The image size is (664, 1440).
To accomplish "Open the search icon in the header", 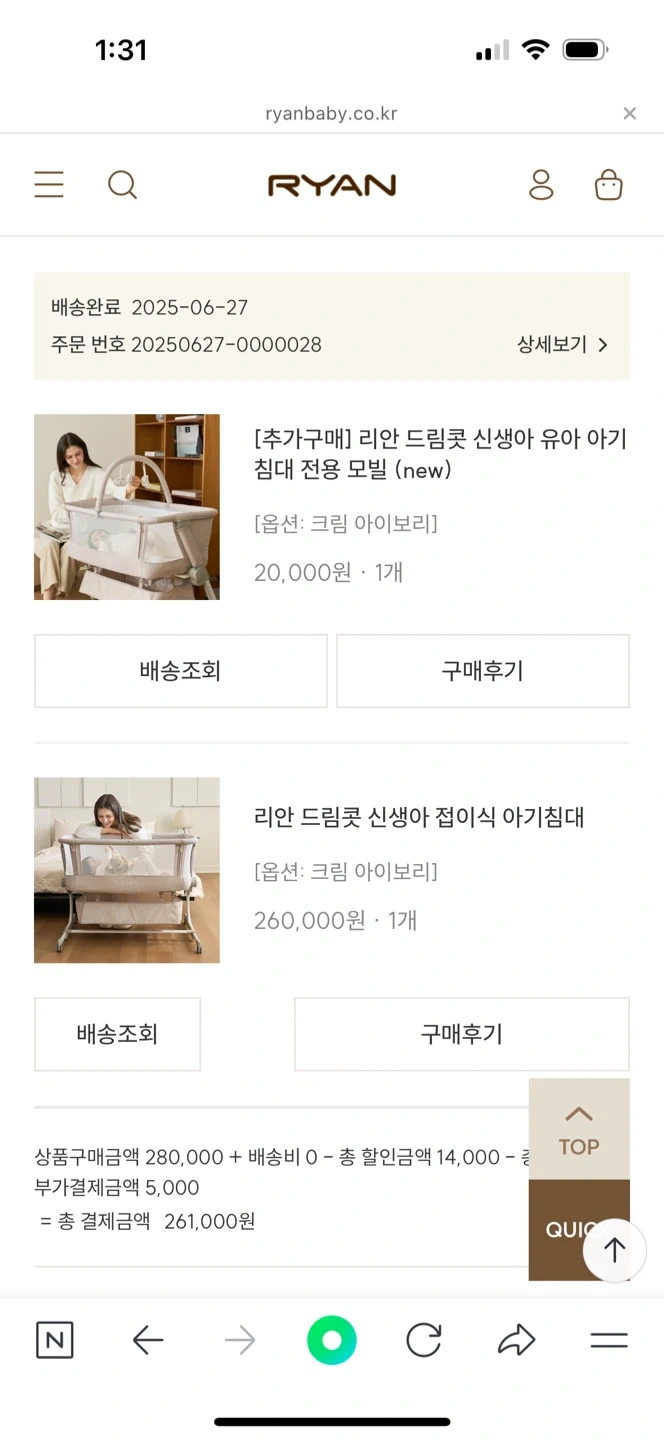I will click(x=122, y=185).
